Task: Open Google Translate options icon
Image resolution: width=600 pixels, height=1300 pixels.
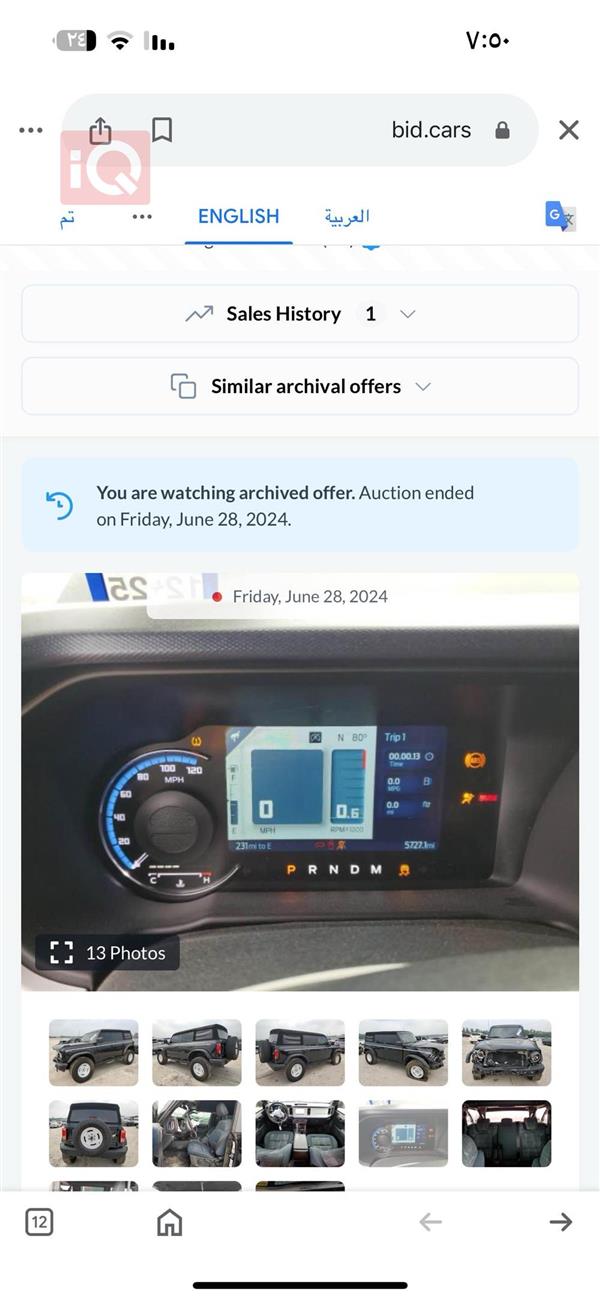Action: click(x=559, y=216)
